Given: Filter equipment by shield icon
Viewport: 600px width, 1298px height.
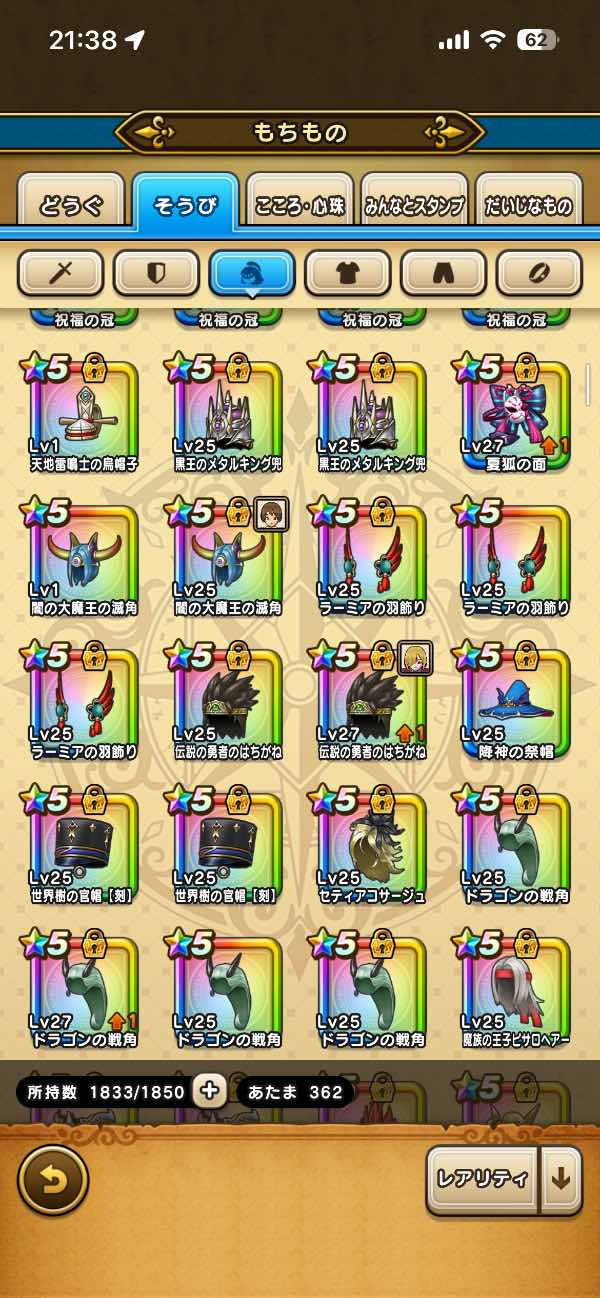Looking at the screenshot, I should pos(157,270).
